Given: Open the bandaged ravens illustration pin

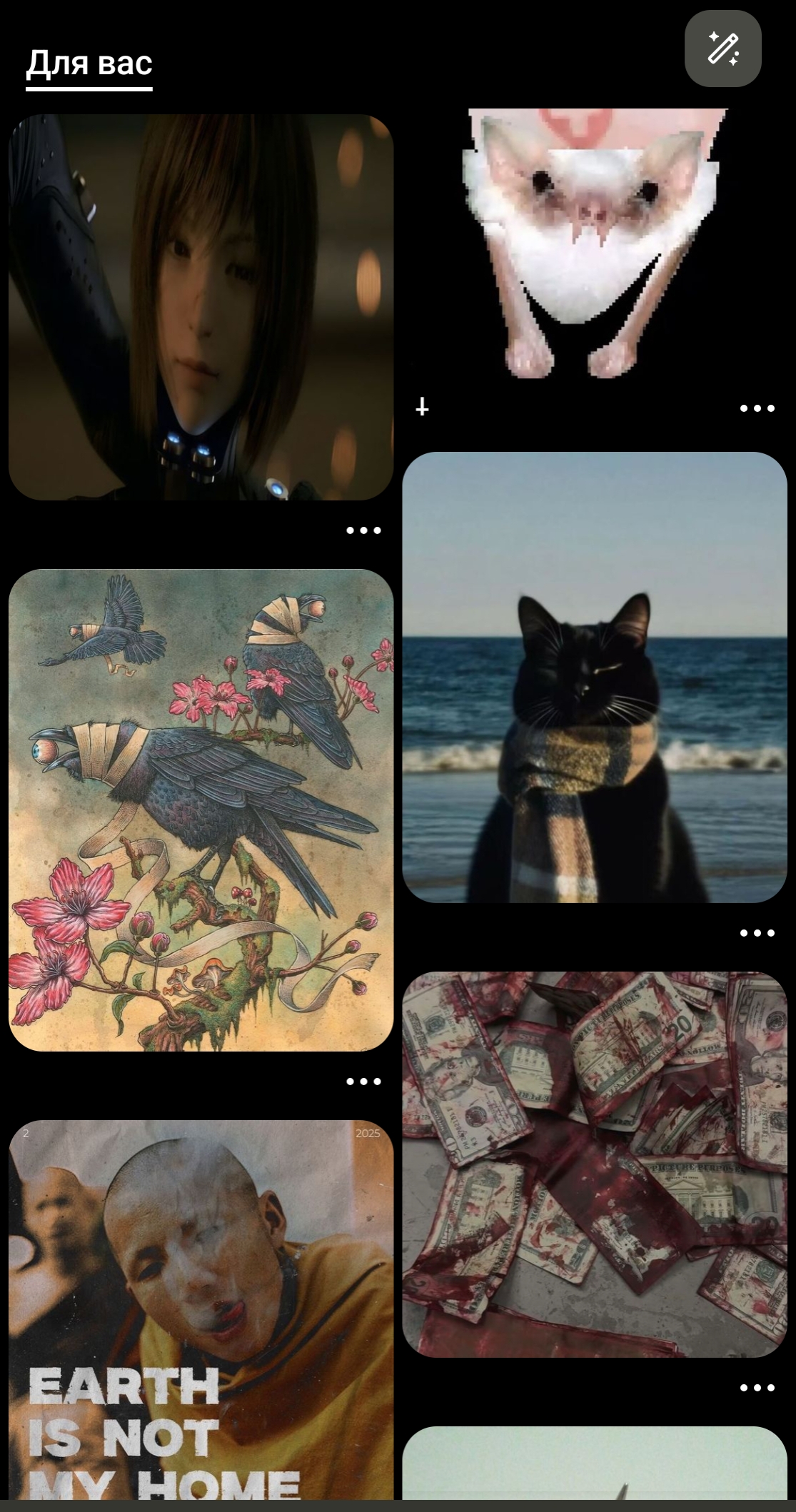Looking at the screenshot, I should (x=201, y=810).
